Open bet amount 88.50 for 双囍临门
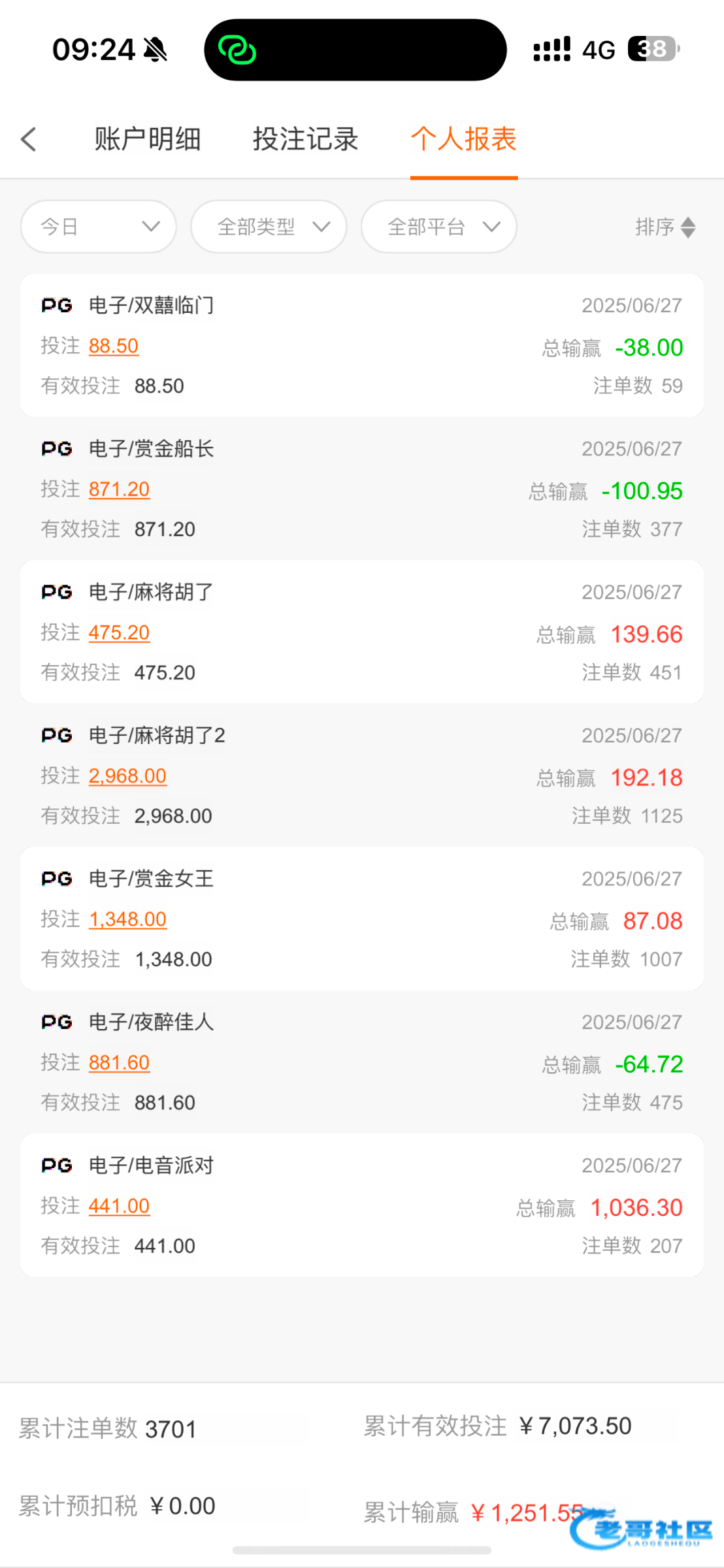 [114, 346]
